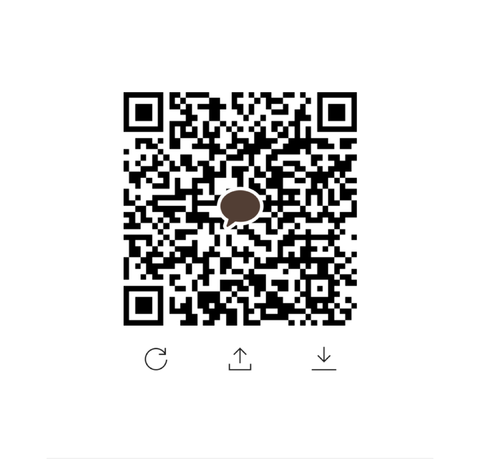Download the QR code image
Screen dimensions: 480x469
tap(324, 359)
